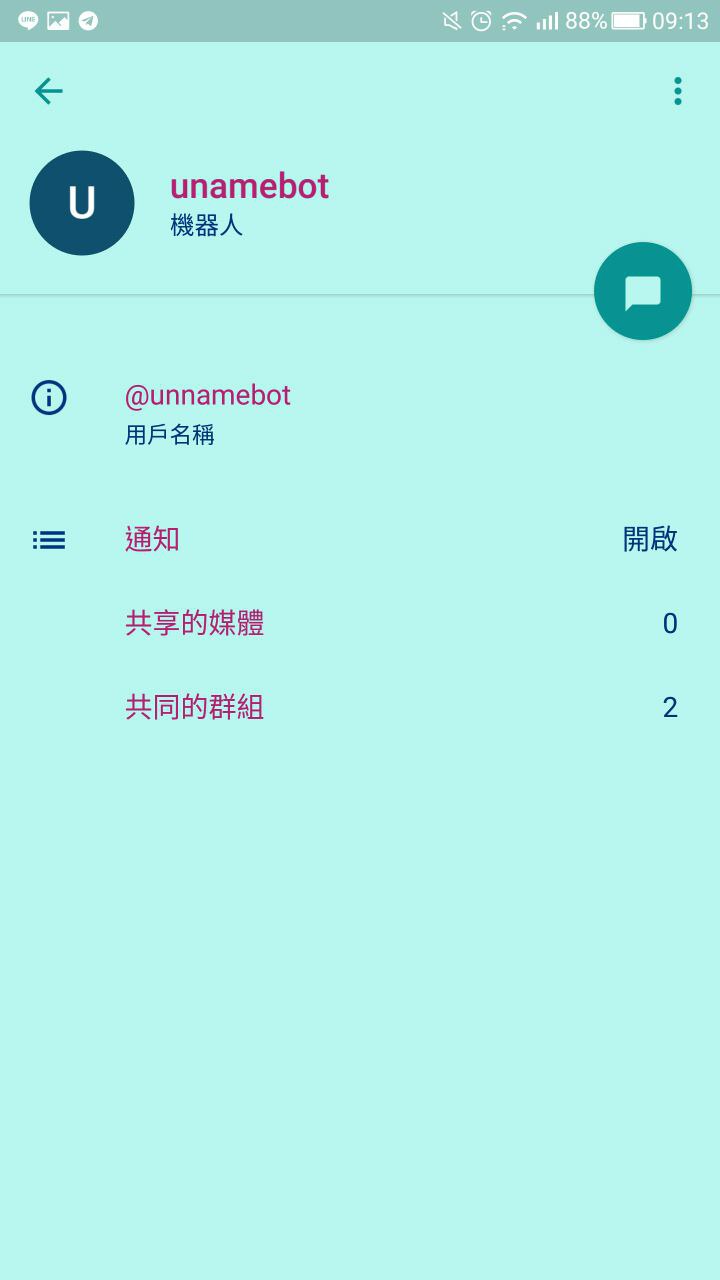Open the three-dot overflow menu
The width and height of the screenshot is (720, 1280).
(x=677, y=92)
